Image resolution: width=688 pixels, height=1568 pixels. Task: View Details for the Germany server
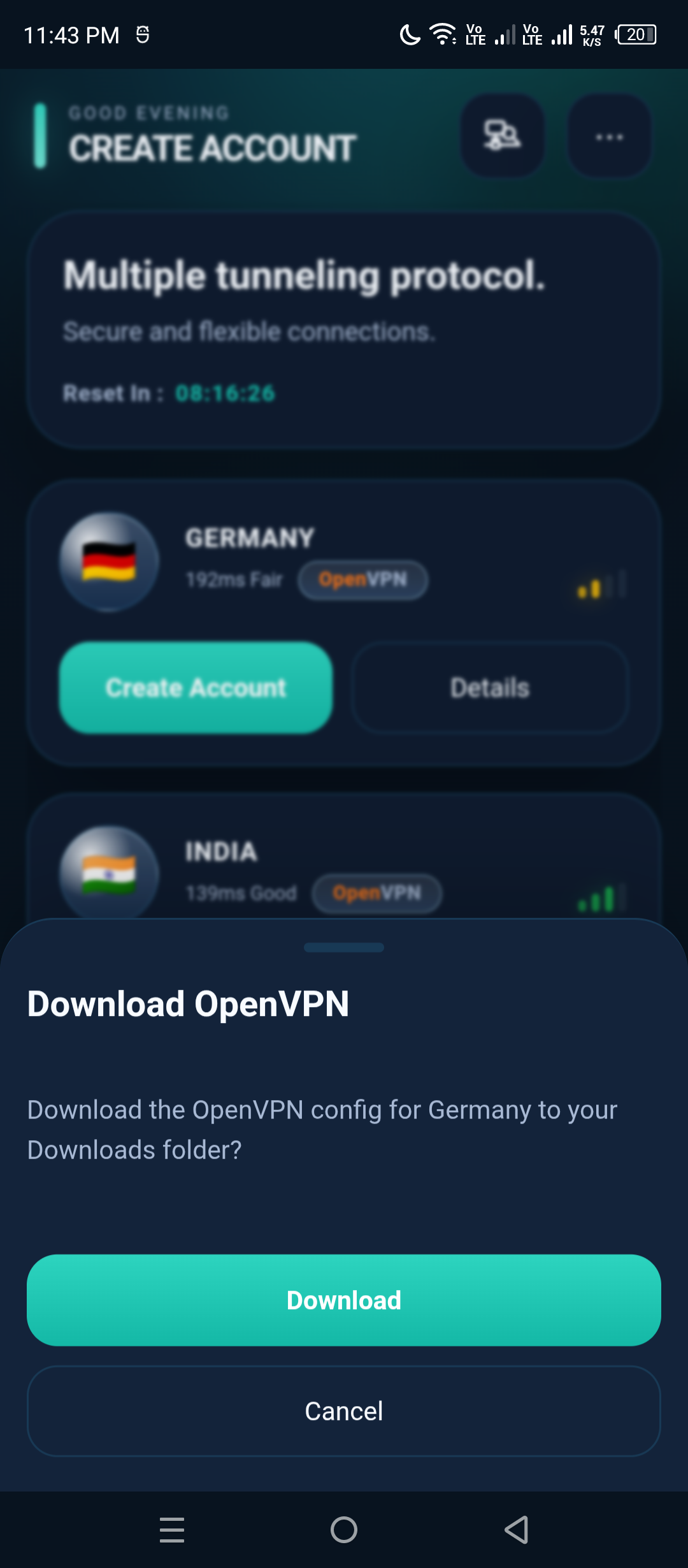489,688
